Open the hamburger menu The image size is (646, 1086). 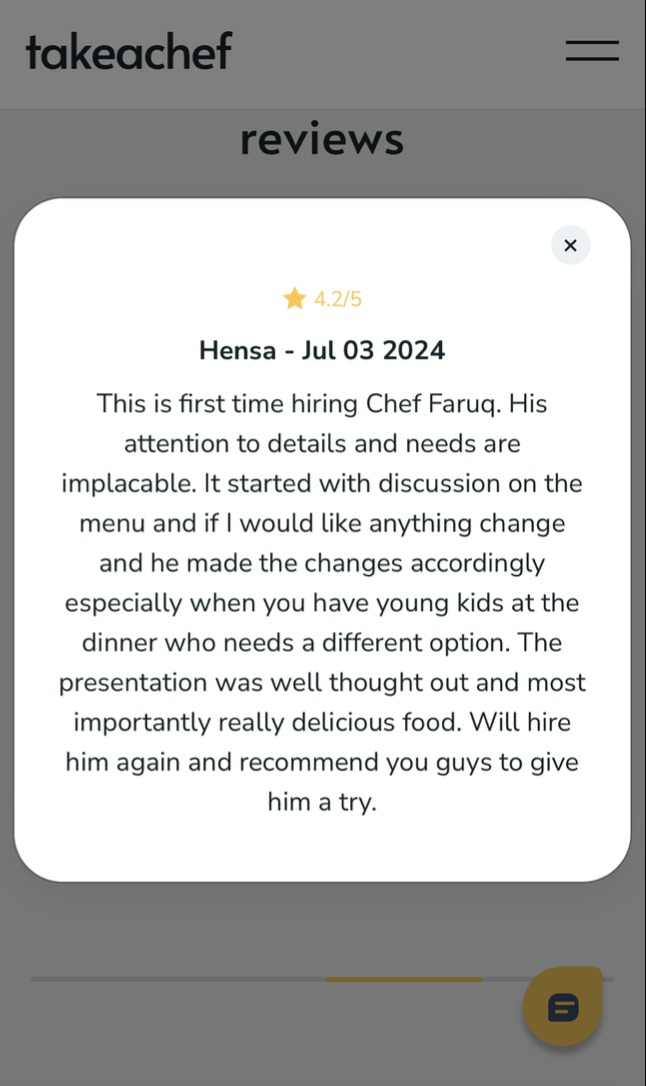click(x=592, y=51)
